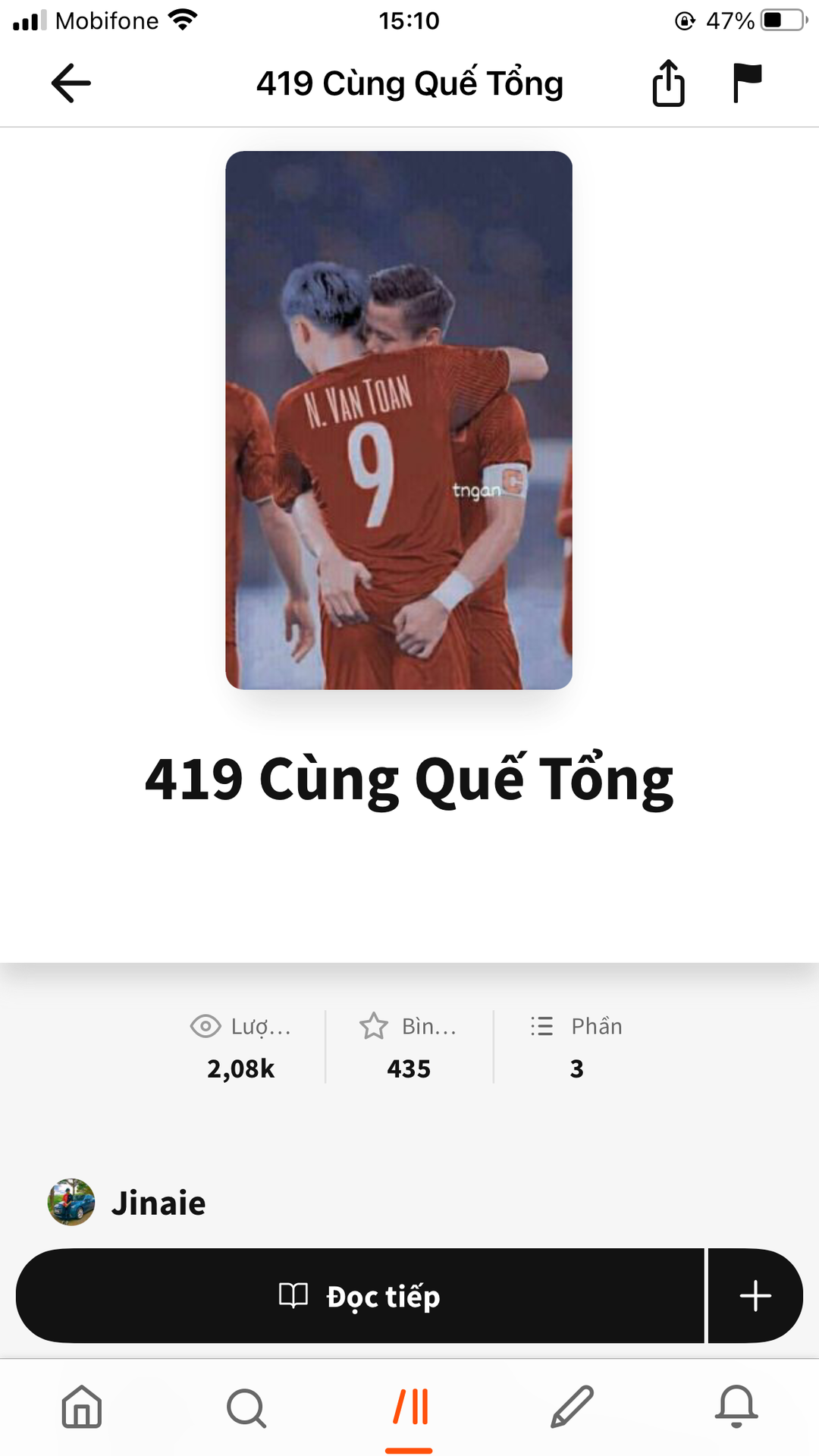Switch to the Home tab
Image resolution: width=819 pixels, height=1456 pixels.
pos(82,1407)
